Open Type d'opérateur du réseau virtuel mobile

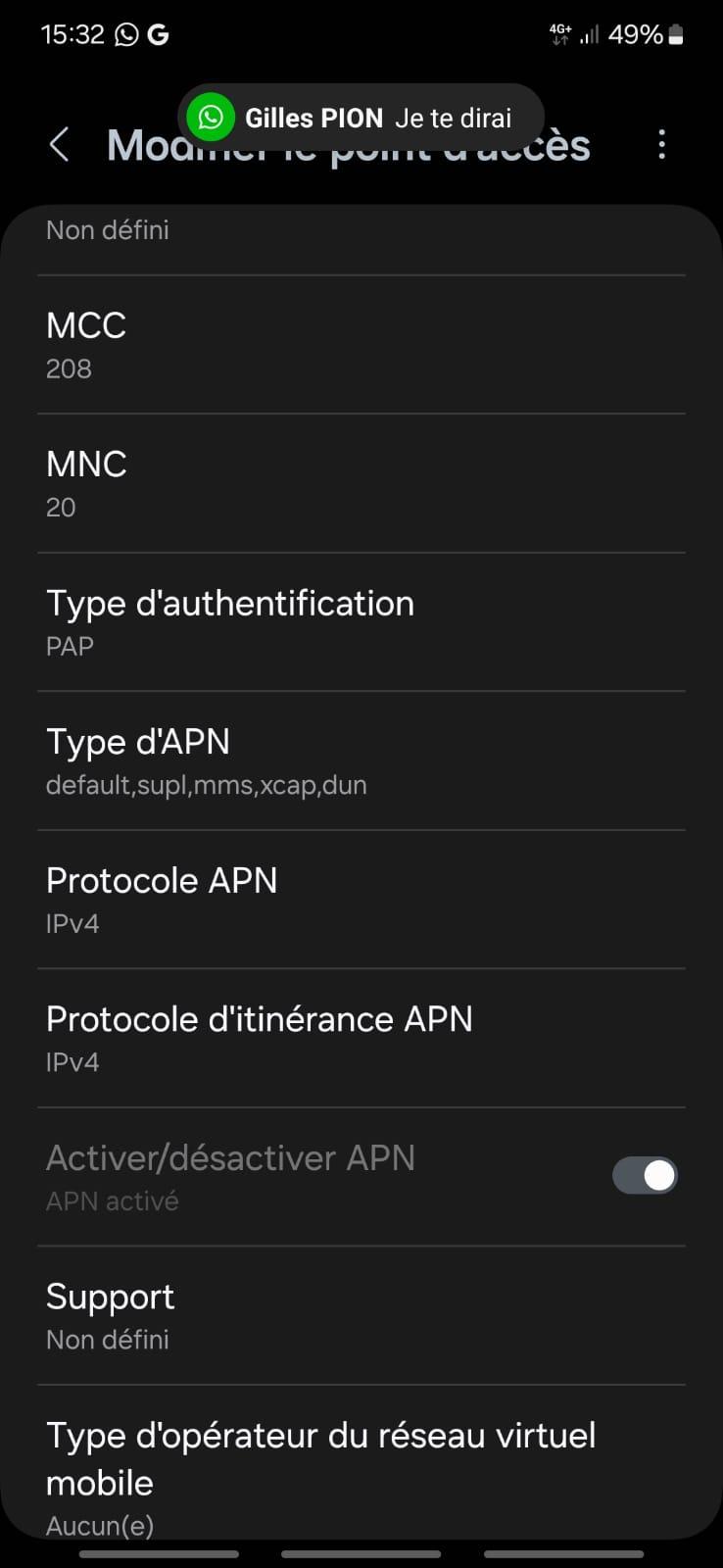coord(361,1462)
